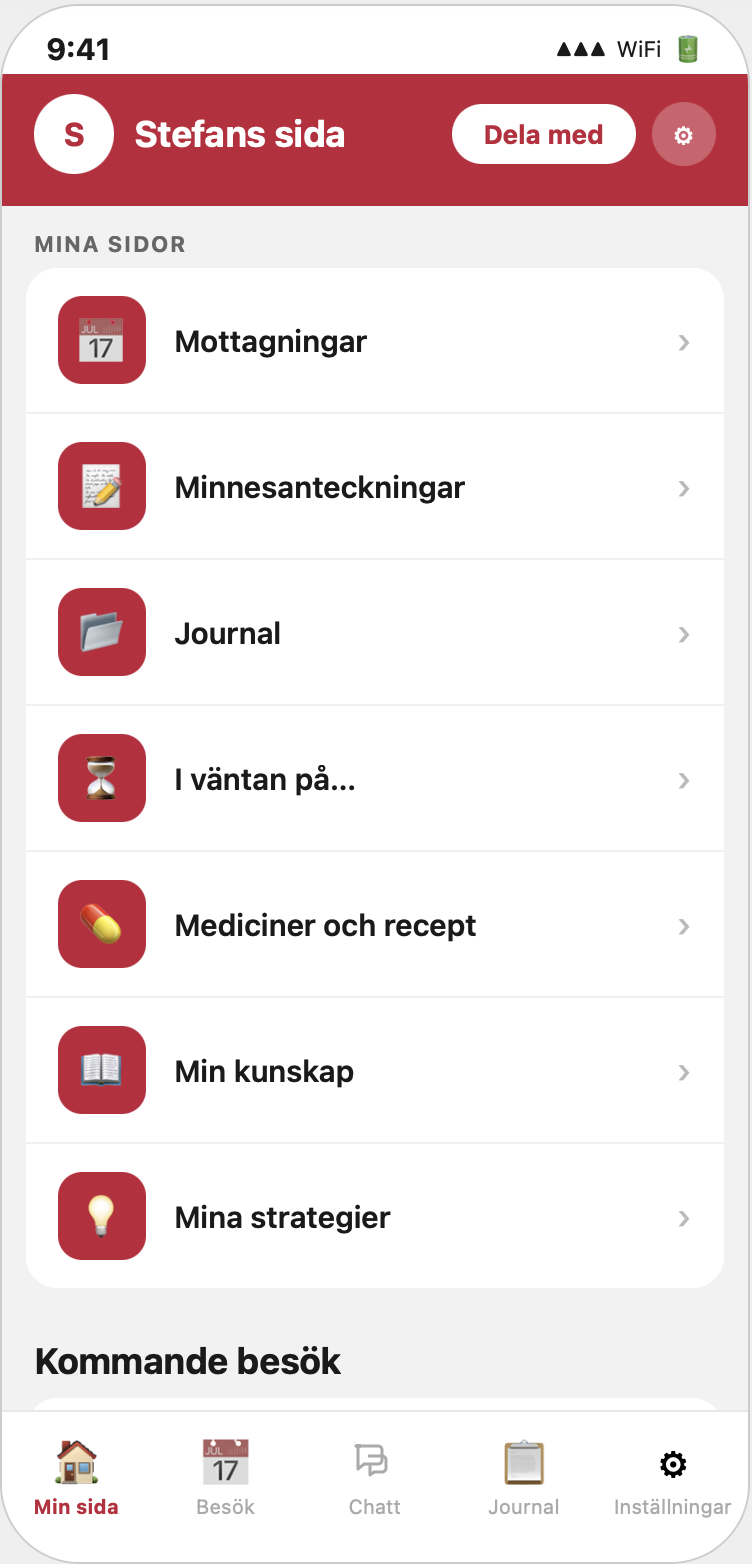Image resolution: width=752 pixels, height=1564 pixels.
Task: Switch to the Journal tab in bottom bar
Action: pos(523,1478)
